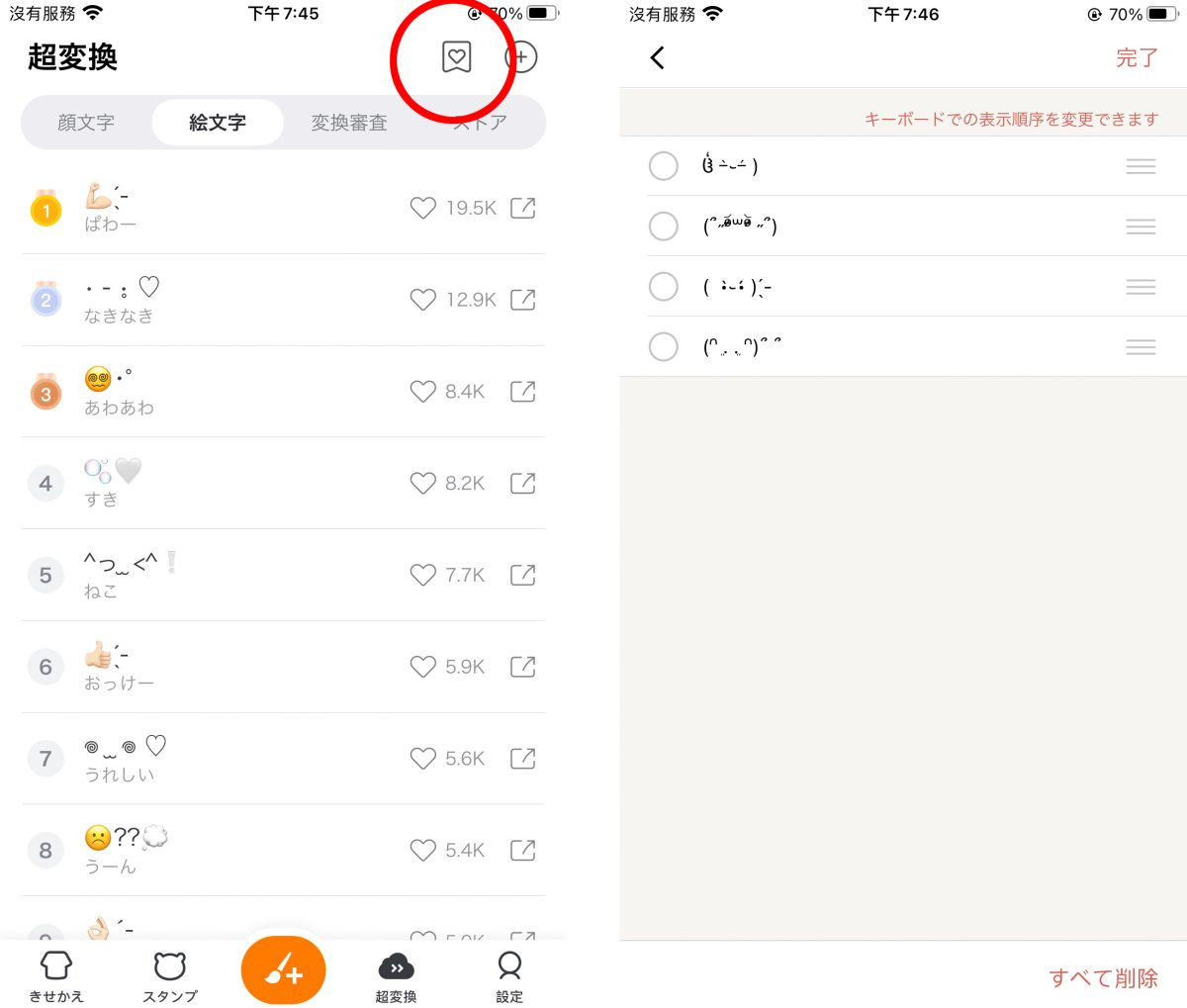Tap the orange brush create button

pyautogui.click(x=283, y=969)
